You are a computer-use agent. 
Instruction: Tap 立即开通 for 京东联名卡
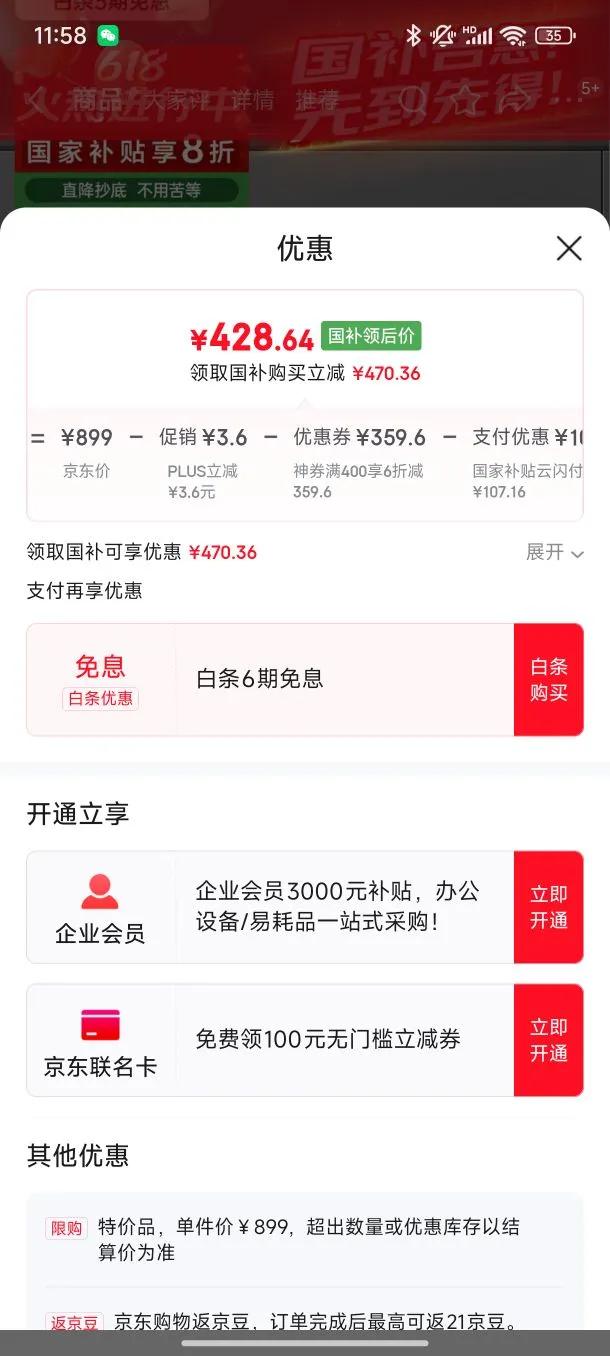point(549,1040)
